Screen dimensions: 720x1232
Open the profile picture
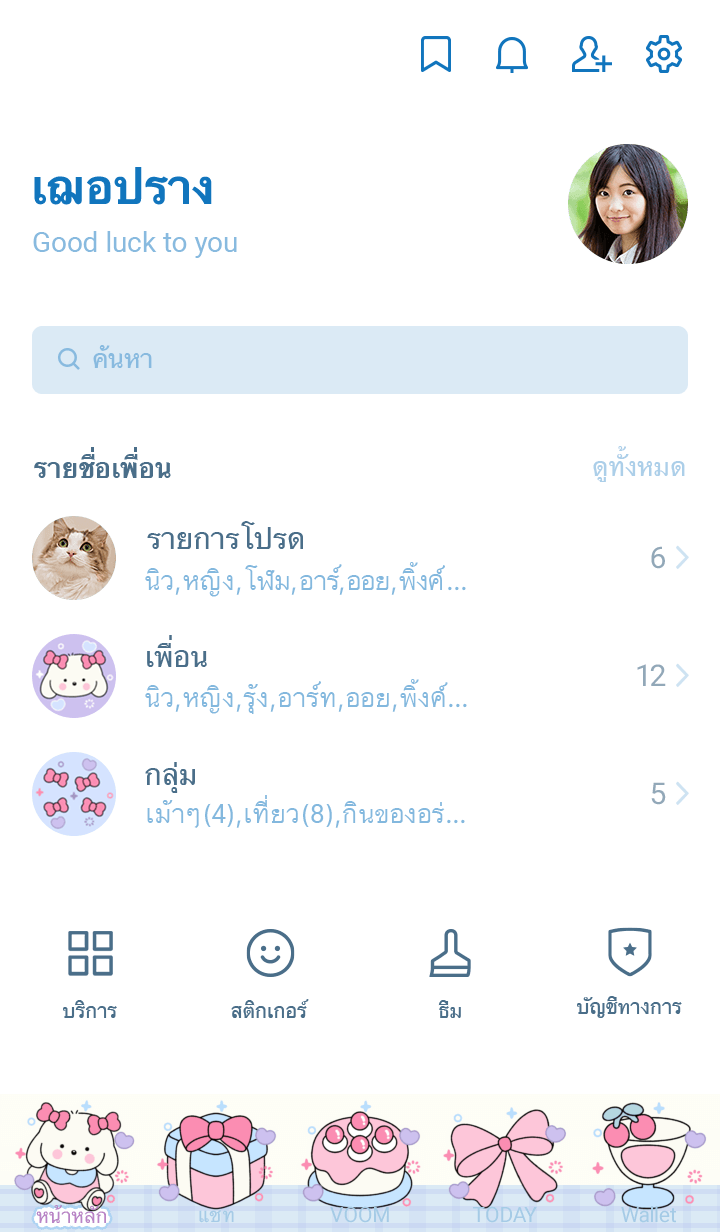click(x=627, y=204)
